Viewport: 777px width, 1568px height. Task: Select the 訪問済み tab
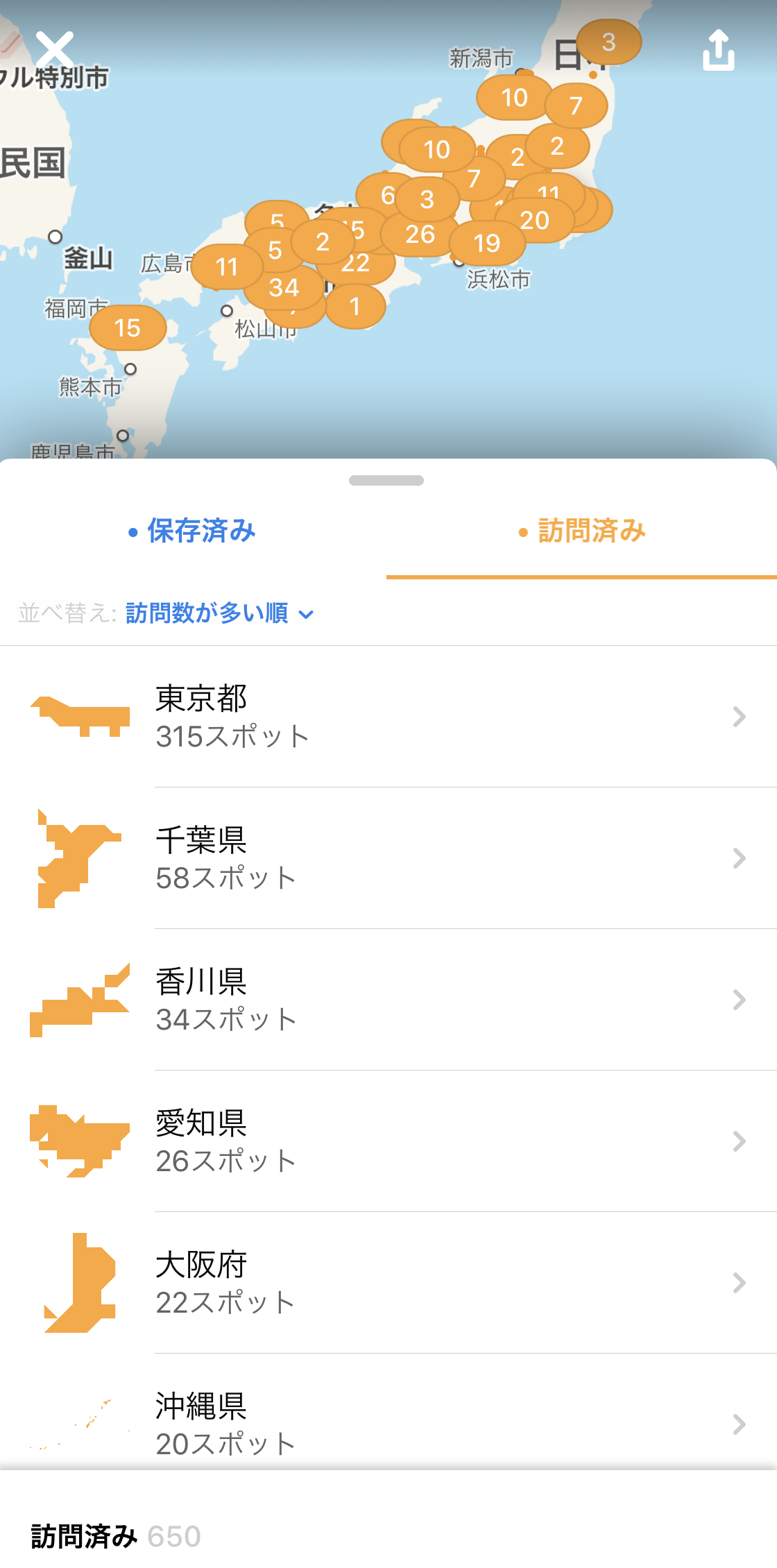[582, 531]
